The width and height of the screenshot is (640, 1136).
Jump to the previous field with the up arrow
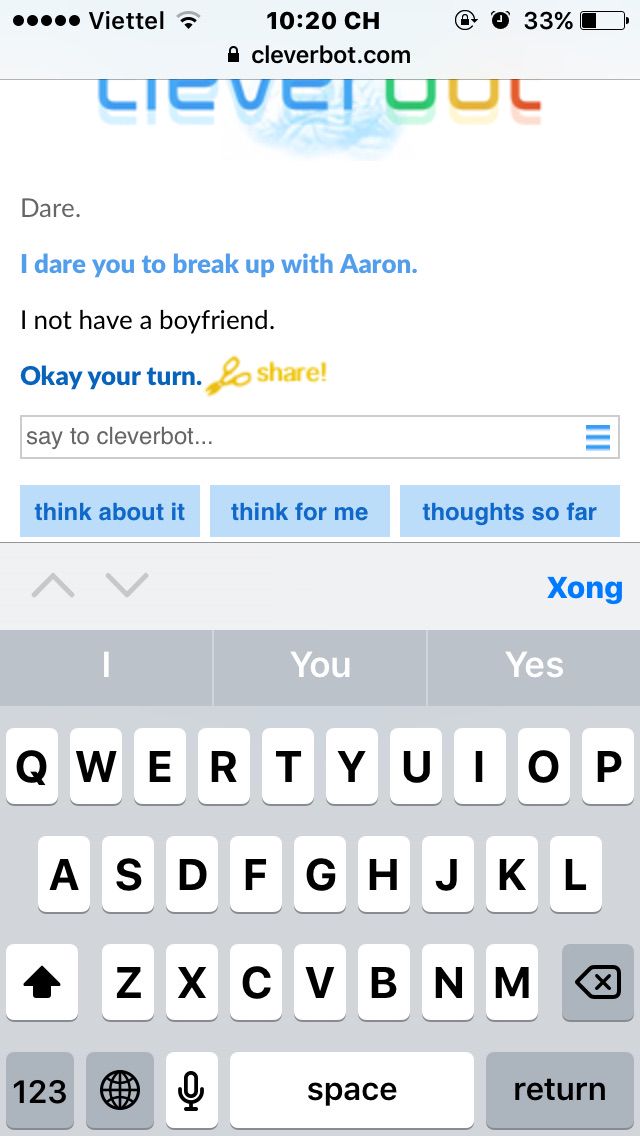pos(52,586)
